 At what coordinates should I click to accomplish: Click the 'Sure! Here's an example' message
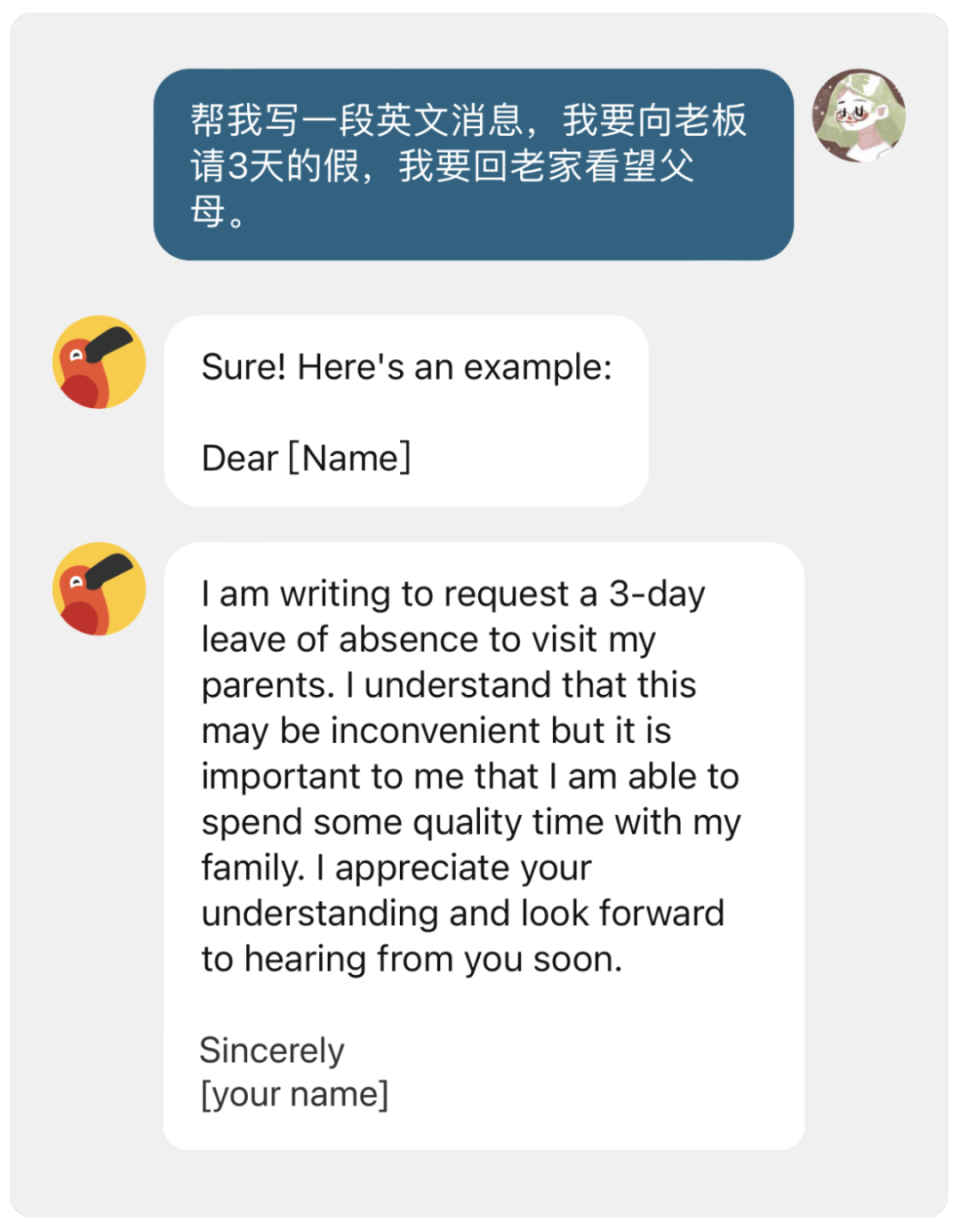410,367
